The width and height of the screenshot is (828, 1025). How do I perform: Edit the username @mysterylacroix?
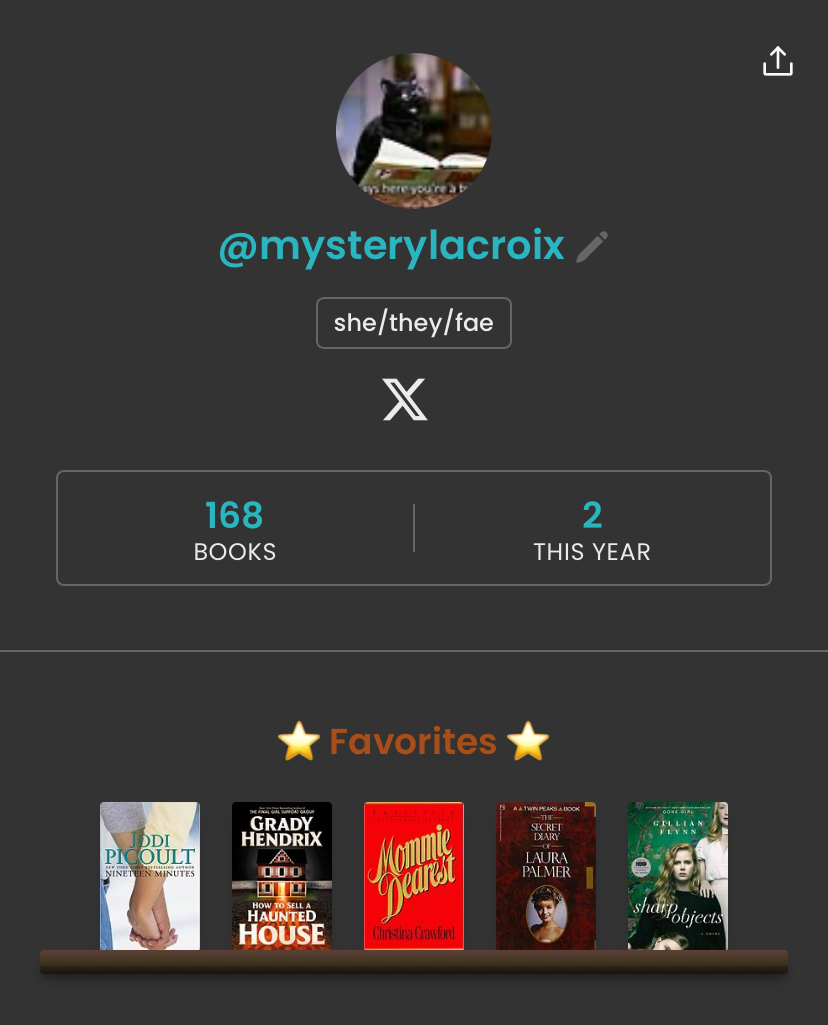[x=592, y=246]
